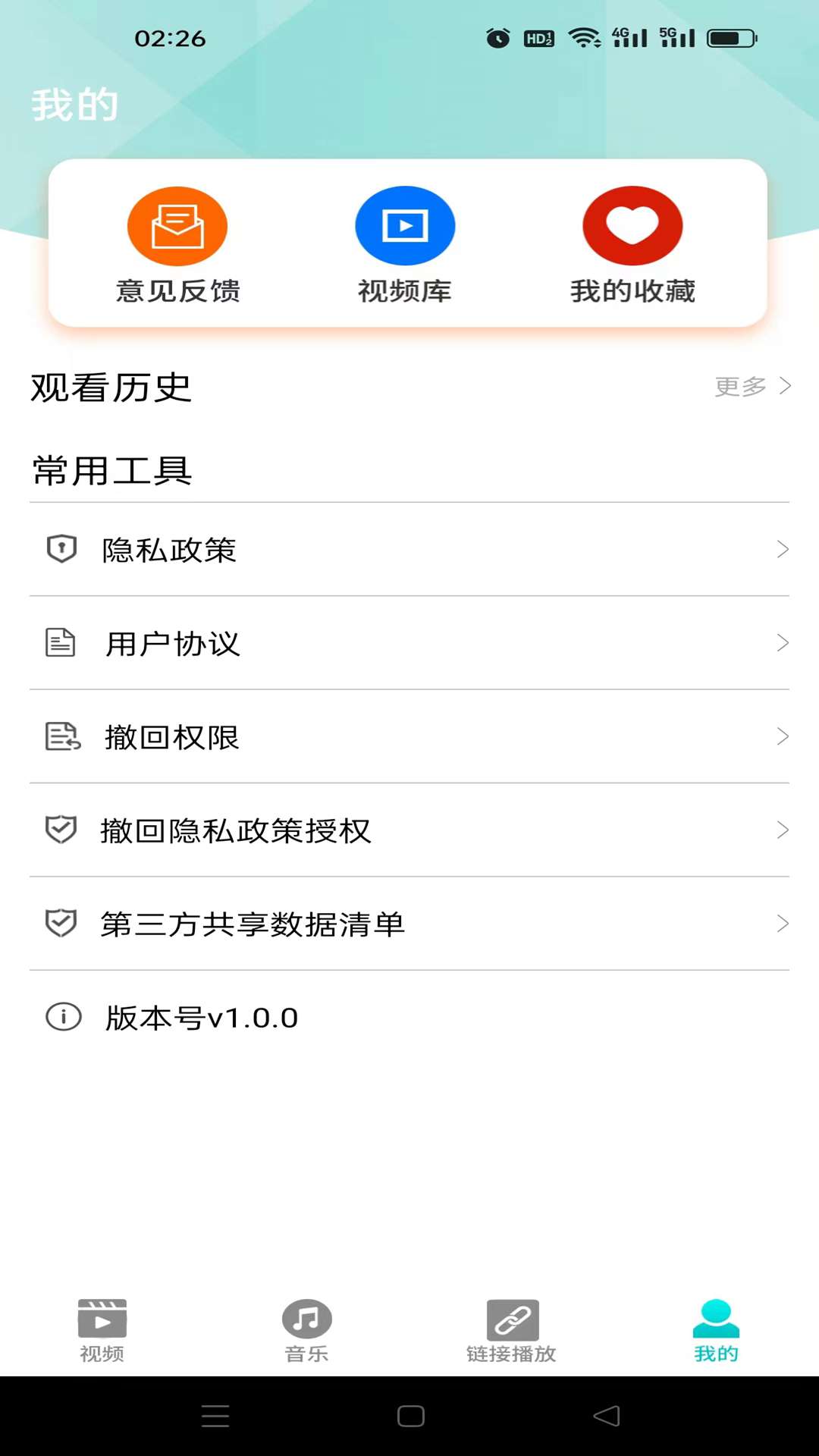
Task: Tap the 撤回隐私政策授权 list item
Action: coord(237,831)
